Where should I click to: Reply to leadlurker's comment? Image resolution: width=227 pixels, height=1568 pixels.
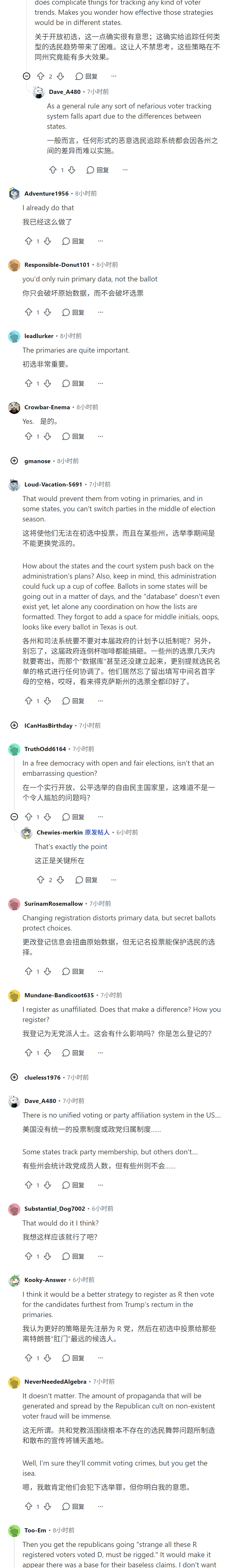[73, 383]
